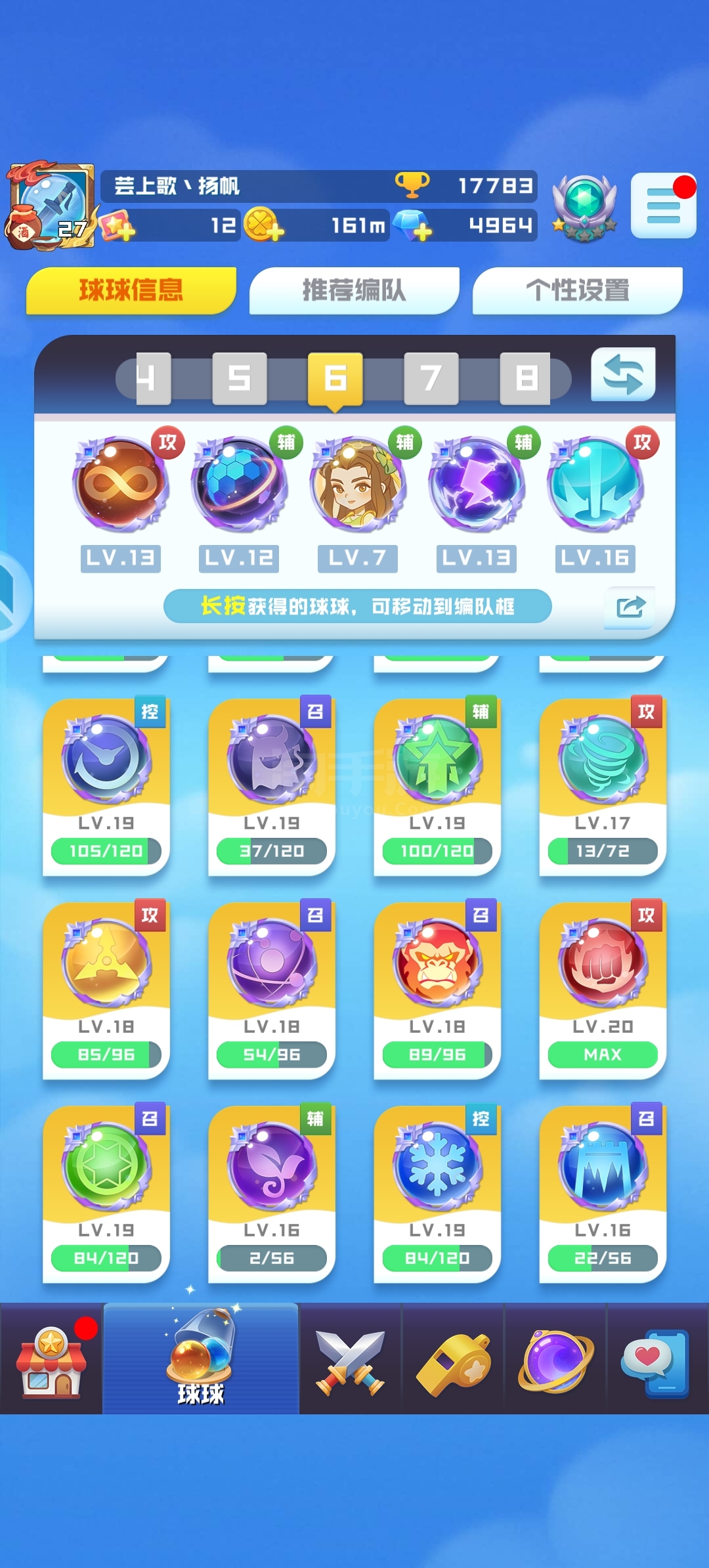Select team slot 5
The width and height of the screenshot is (709, 1568).
(x=240, y=378)
